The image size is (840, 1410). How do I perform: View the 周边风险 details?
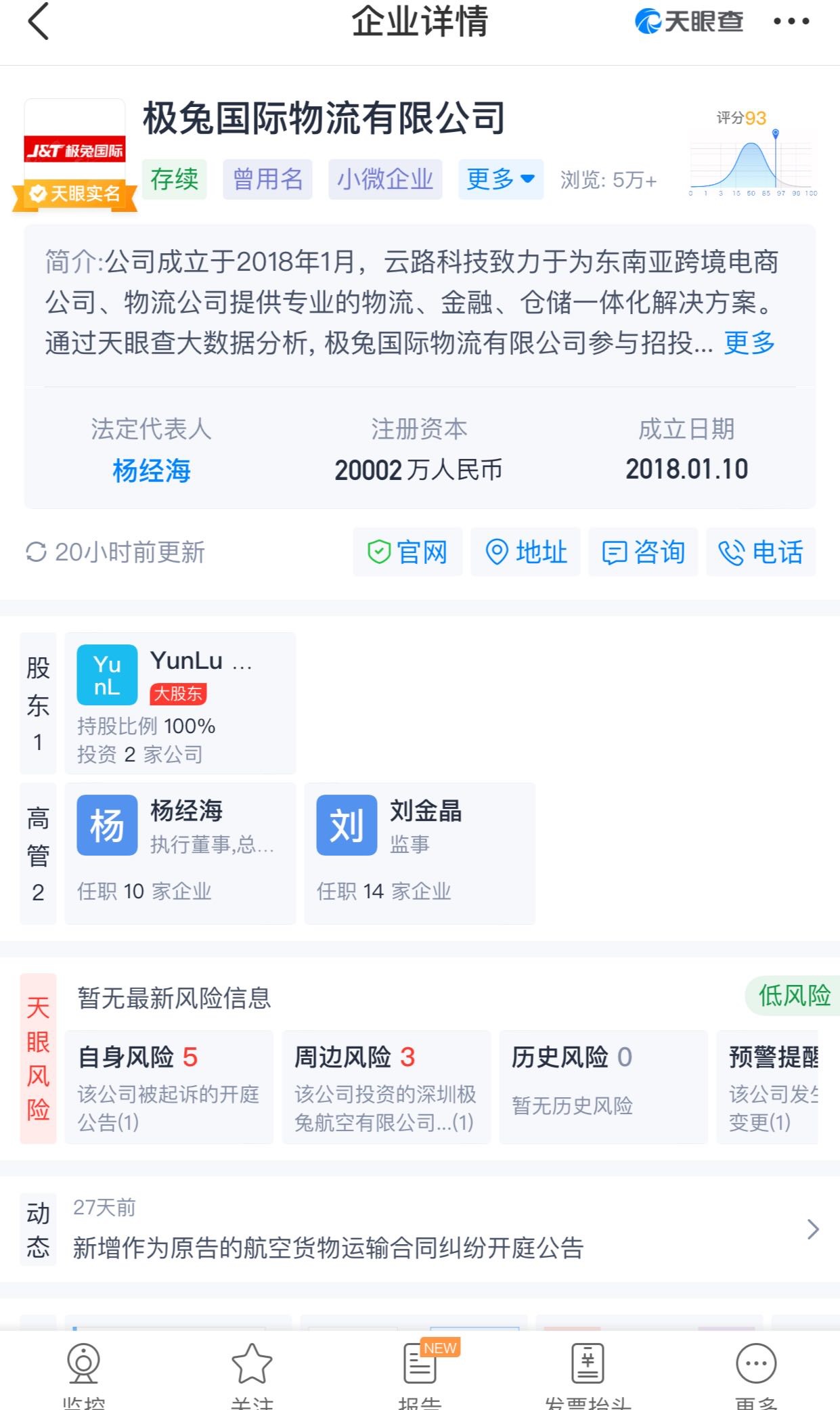click(386, 1087)
